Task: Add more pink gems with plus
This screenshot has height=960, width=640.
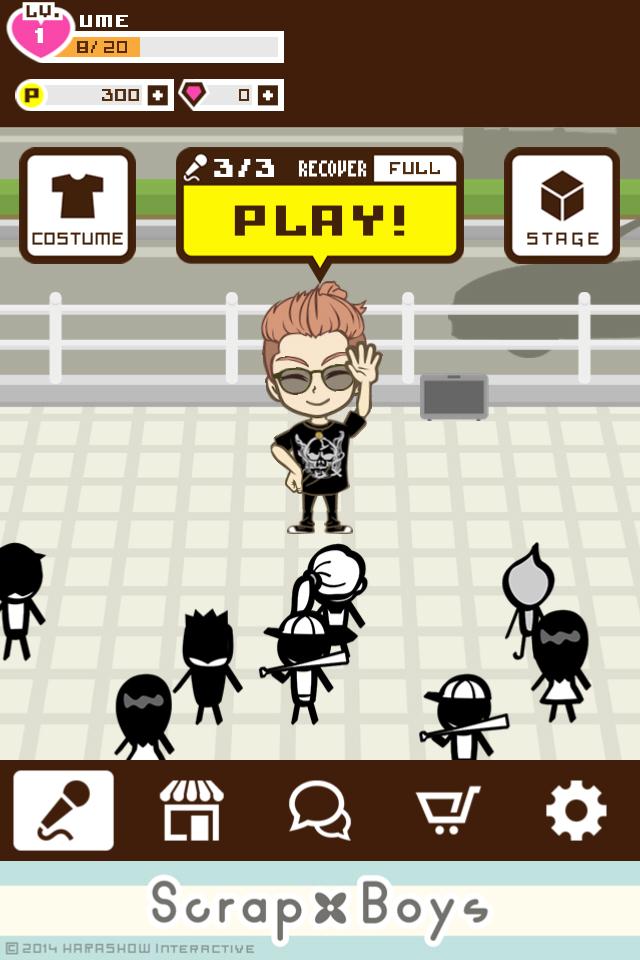Action: coord(267,95)
